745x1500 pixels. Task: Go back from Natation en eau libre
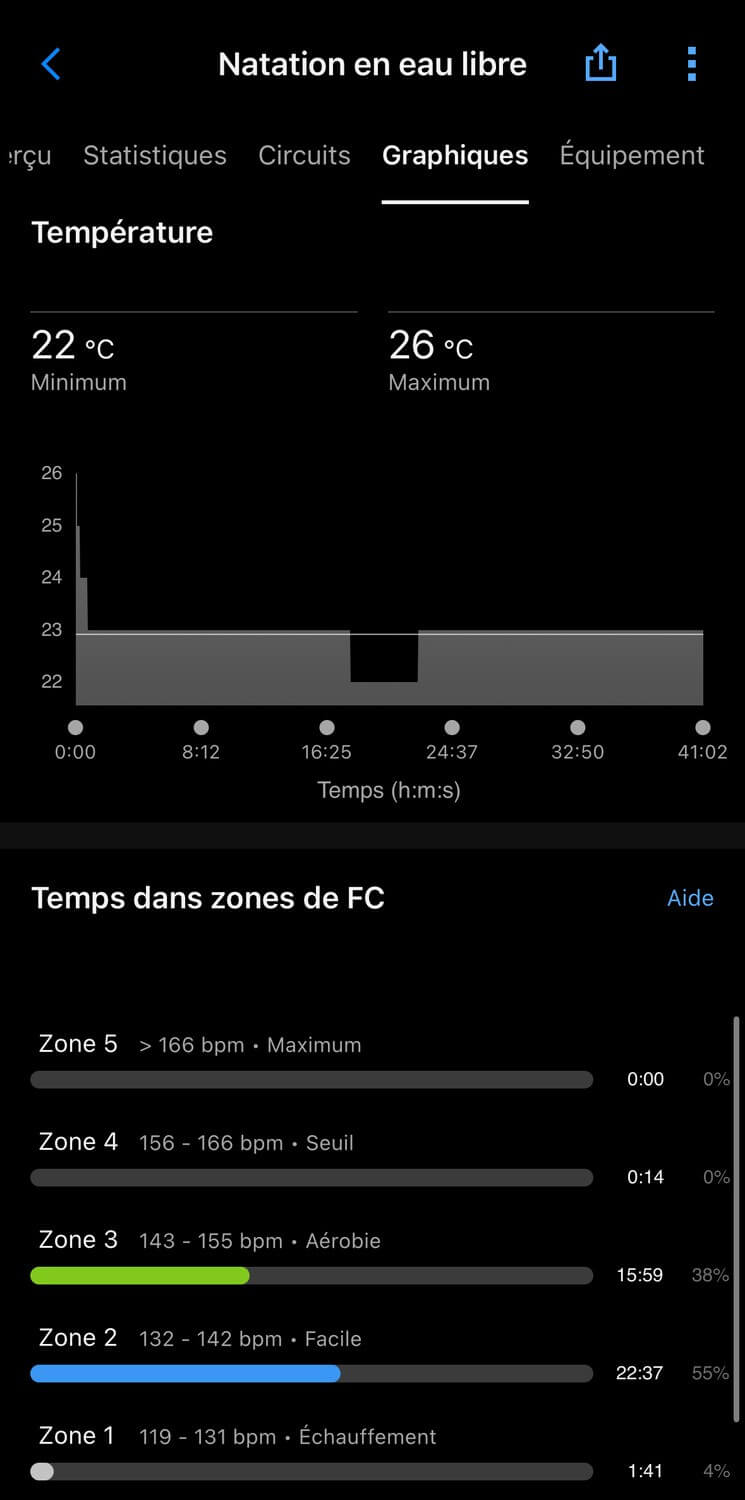(x=51, y=64)
